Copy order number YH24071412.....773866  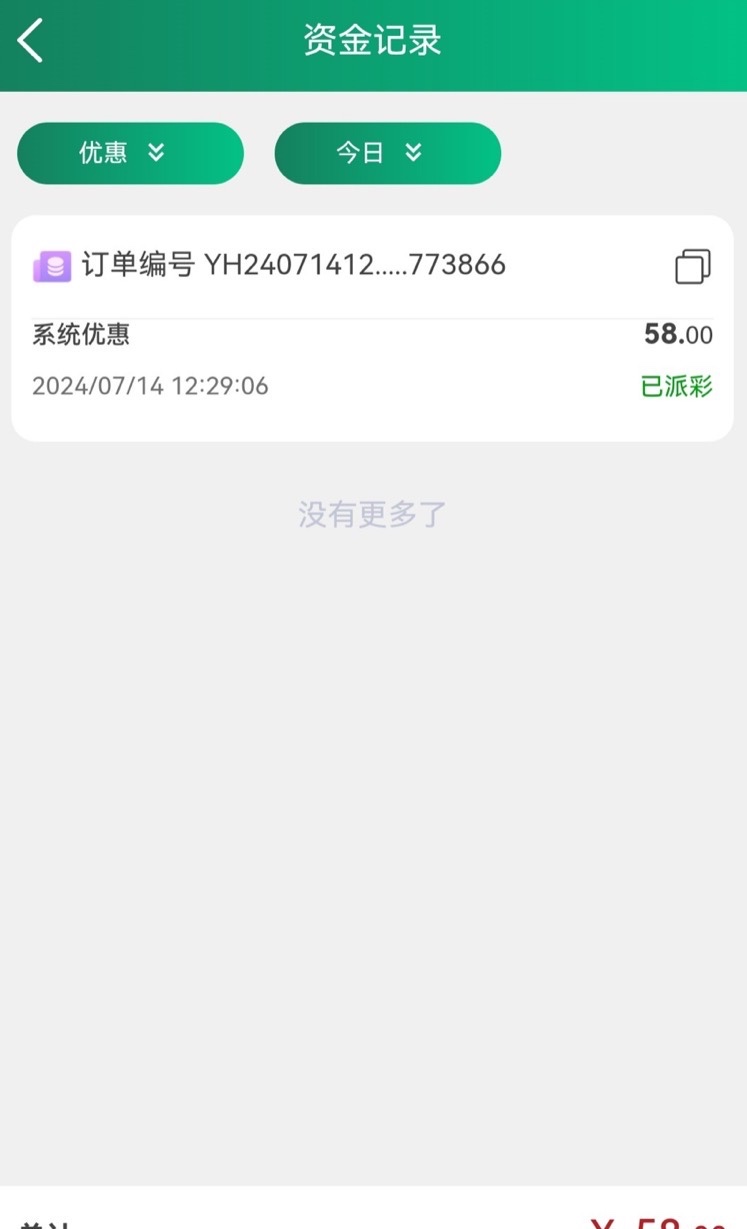[x=692, y=267]
